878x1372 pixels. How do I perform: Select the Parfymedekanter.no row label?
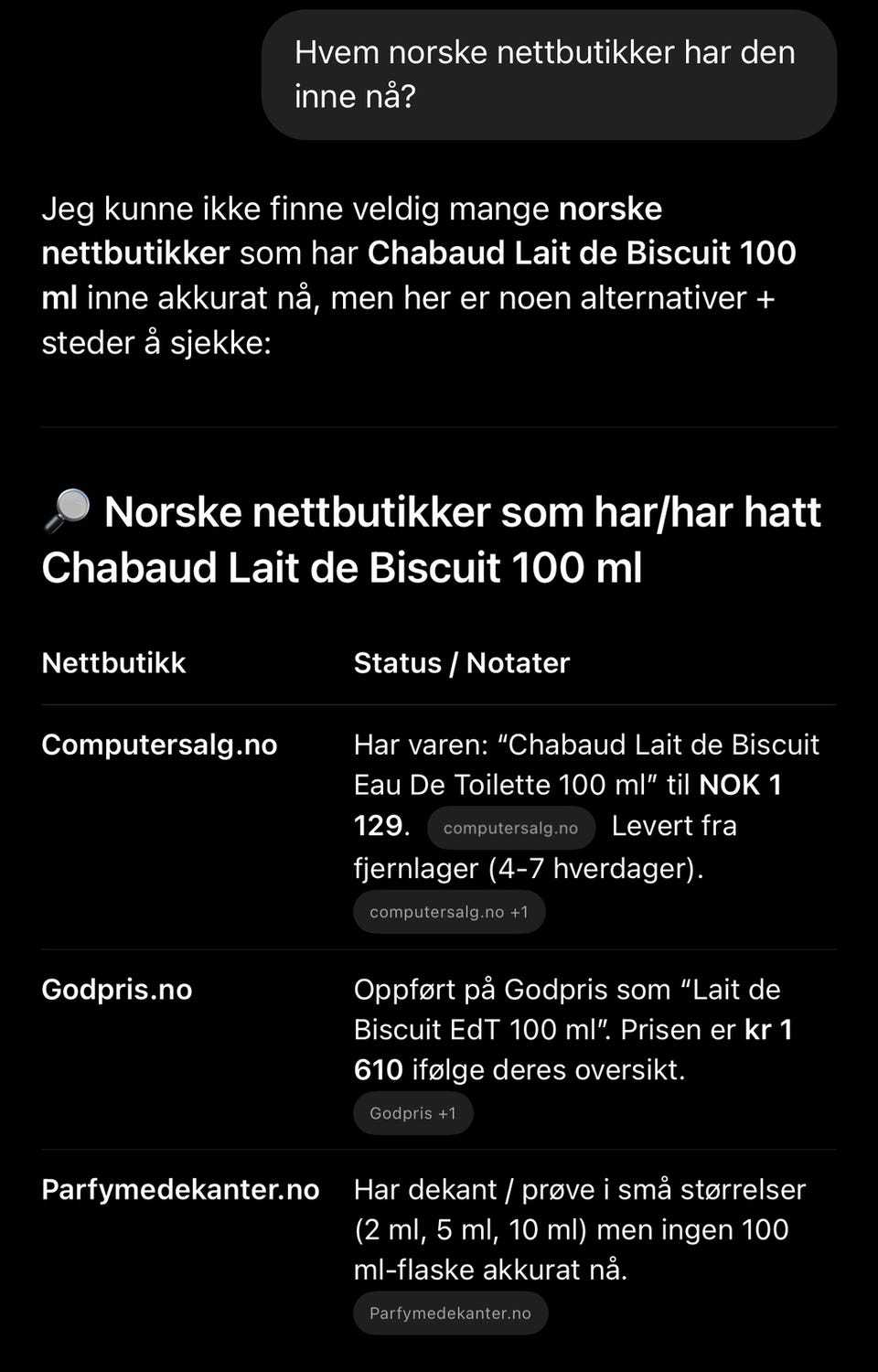pyautogui.click(x=179, y=1189)
